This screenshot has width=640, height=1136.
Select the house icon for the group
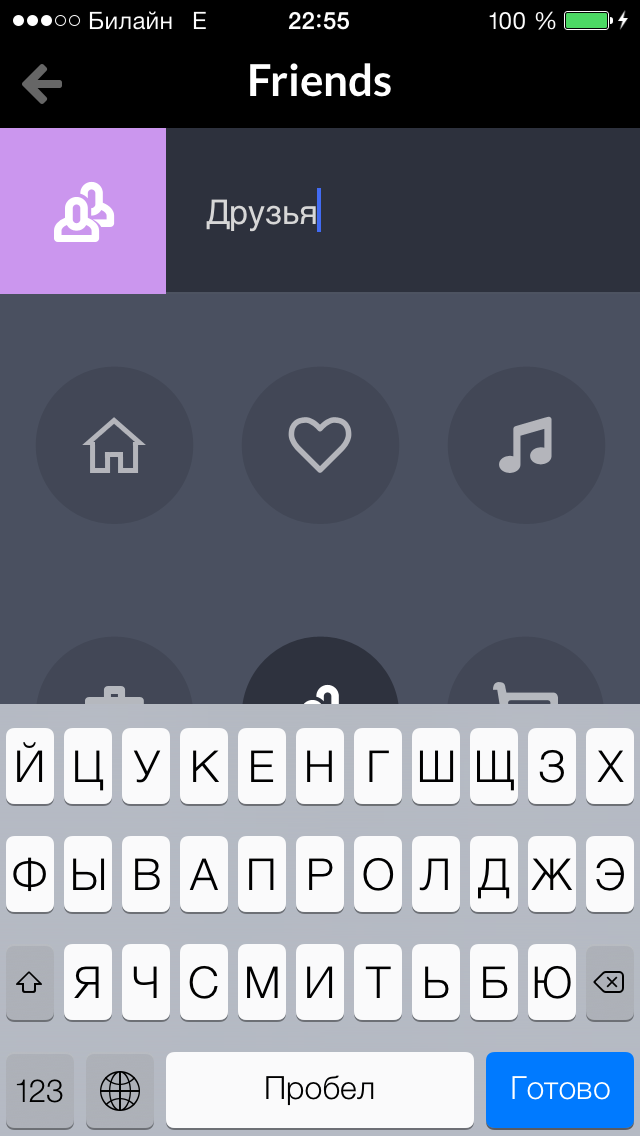(x=114, y=445)
